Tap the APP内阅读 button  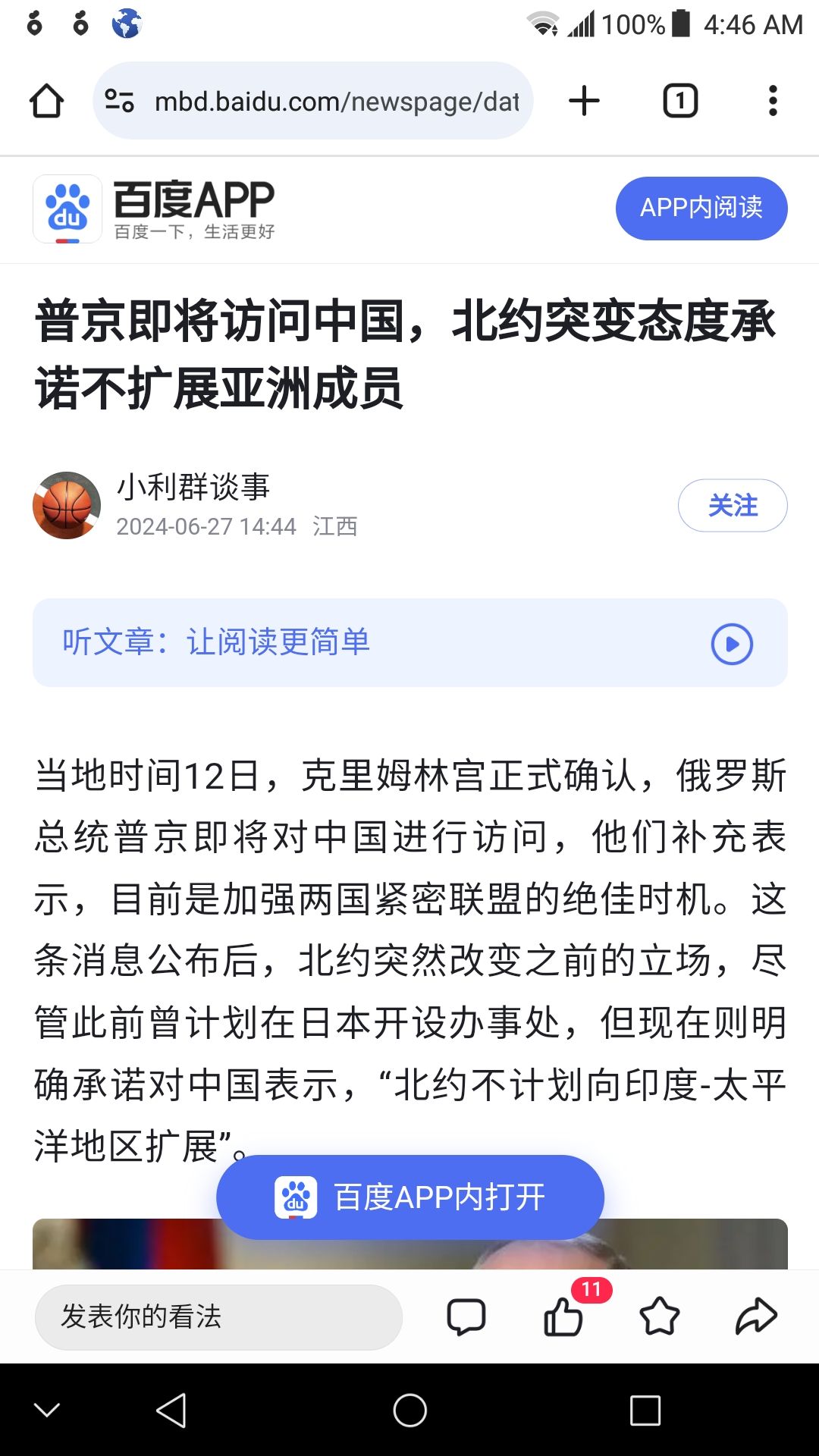(701, 209)
